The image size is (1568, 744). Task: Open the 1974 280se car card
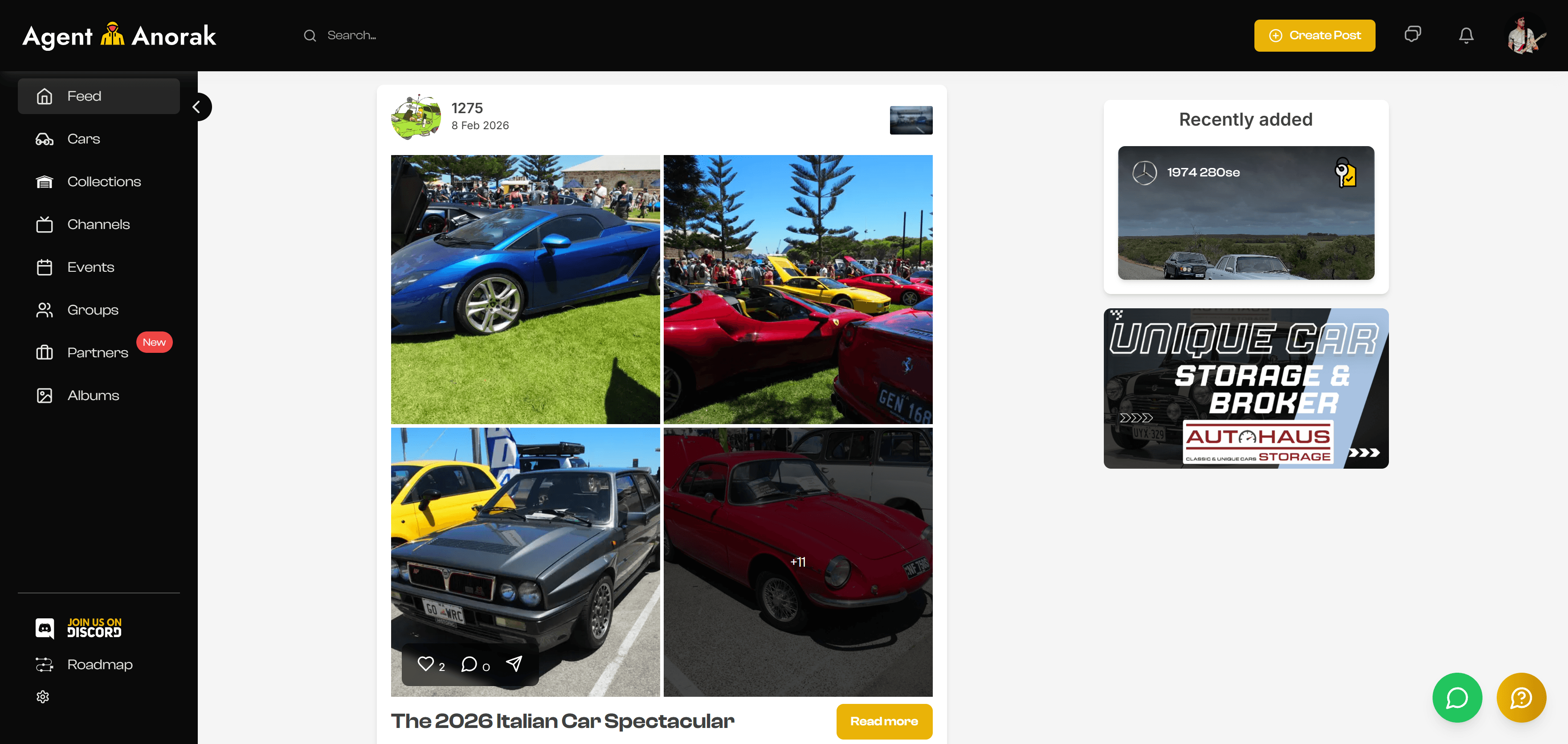[x=1245, y=213]
